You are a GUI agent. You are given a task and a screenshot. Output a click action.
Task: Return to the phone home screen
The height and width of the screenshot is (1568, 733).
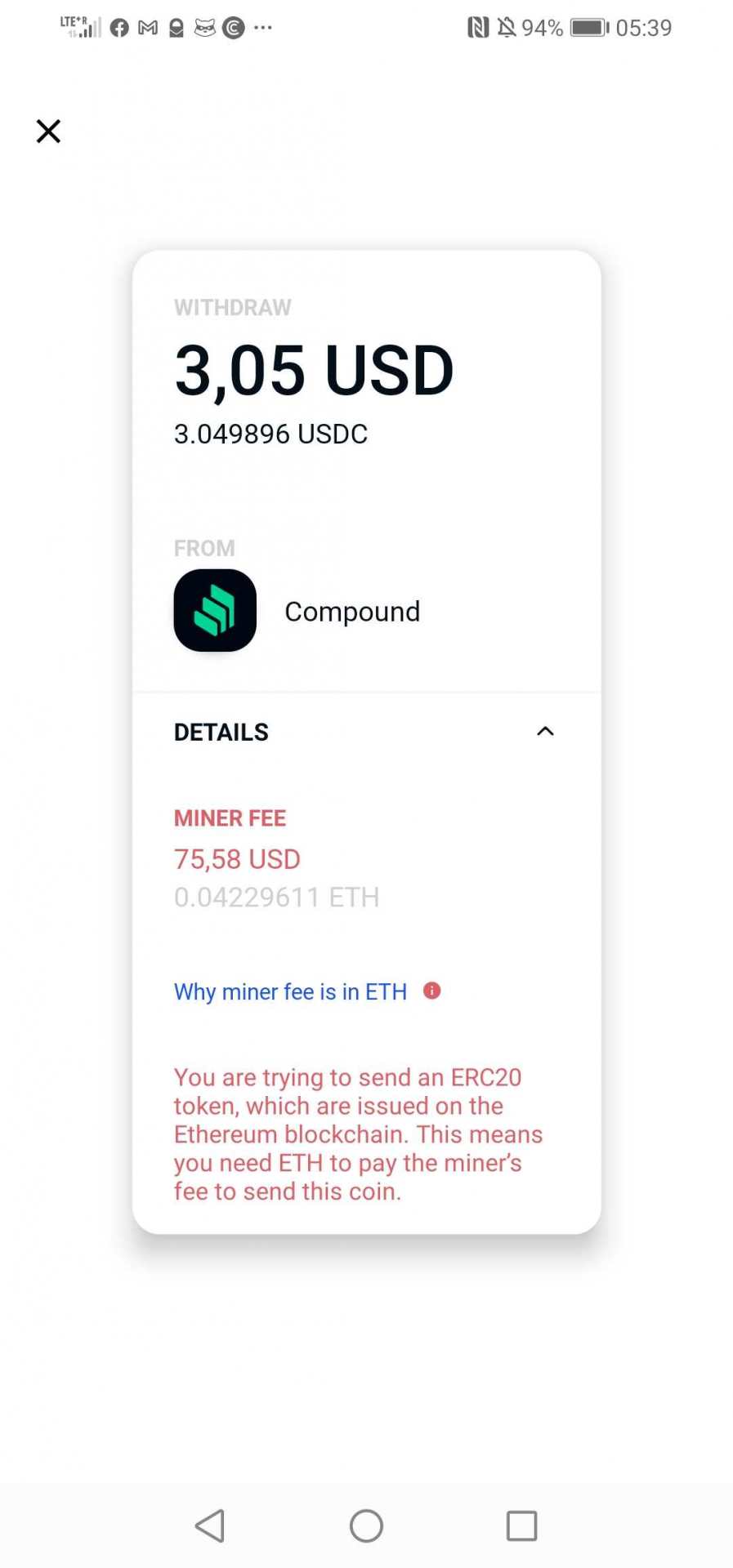(366, 1526)
